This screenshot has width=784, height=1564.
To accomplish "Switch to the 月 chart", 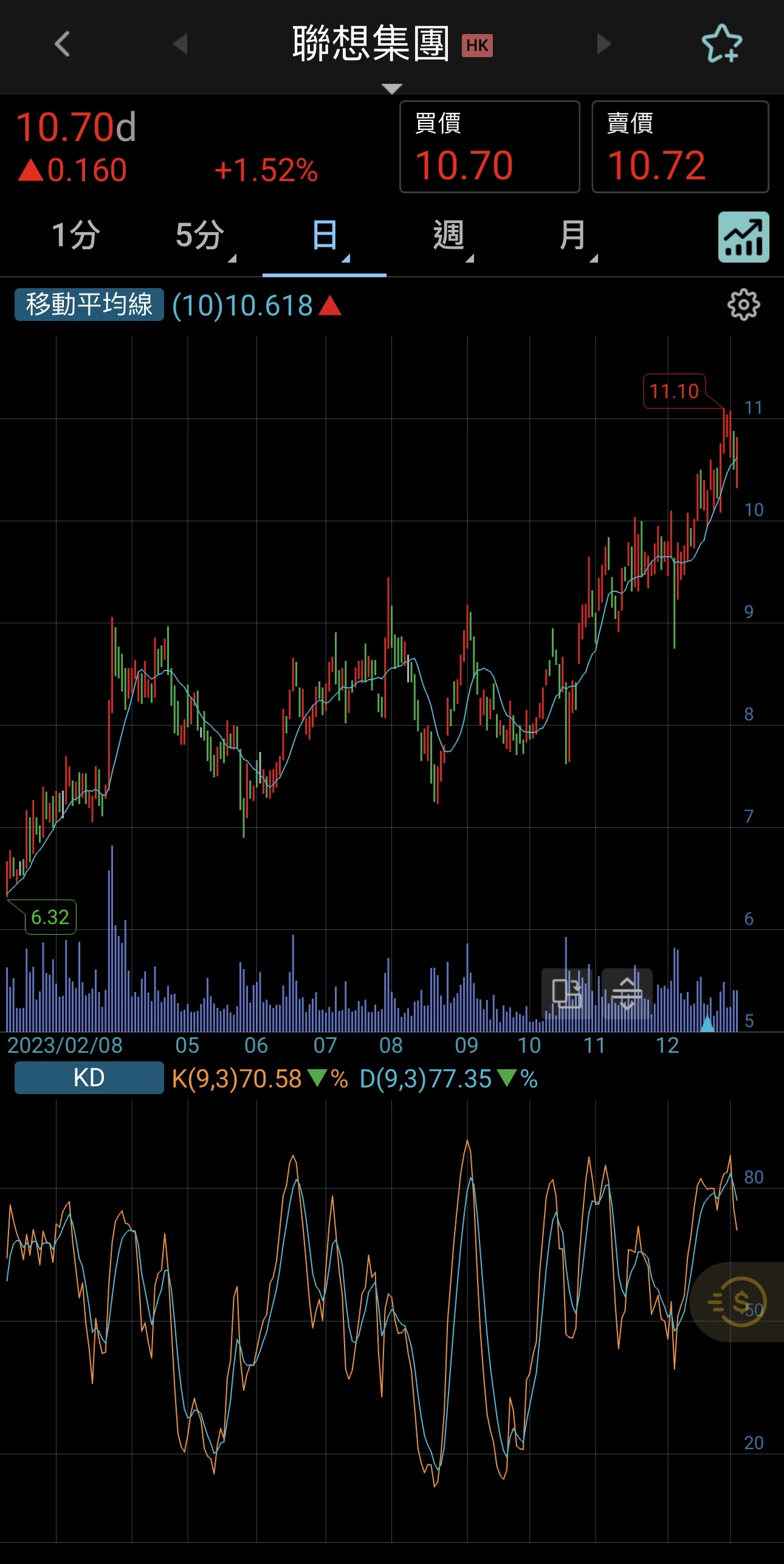I will [573, 236].
